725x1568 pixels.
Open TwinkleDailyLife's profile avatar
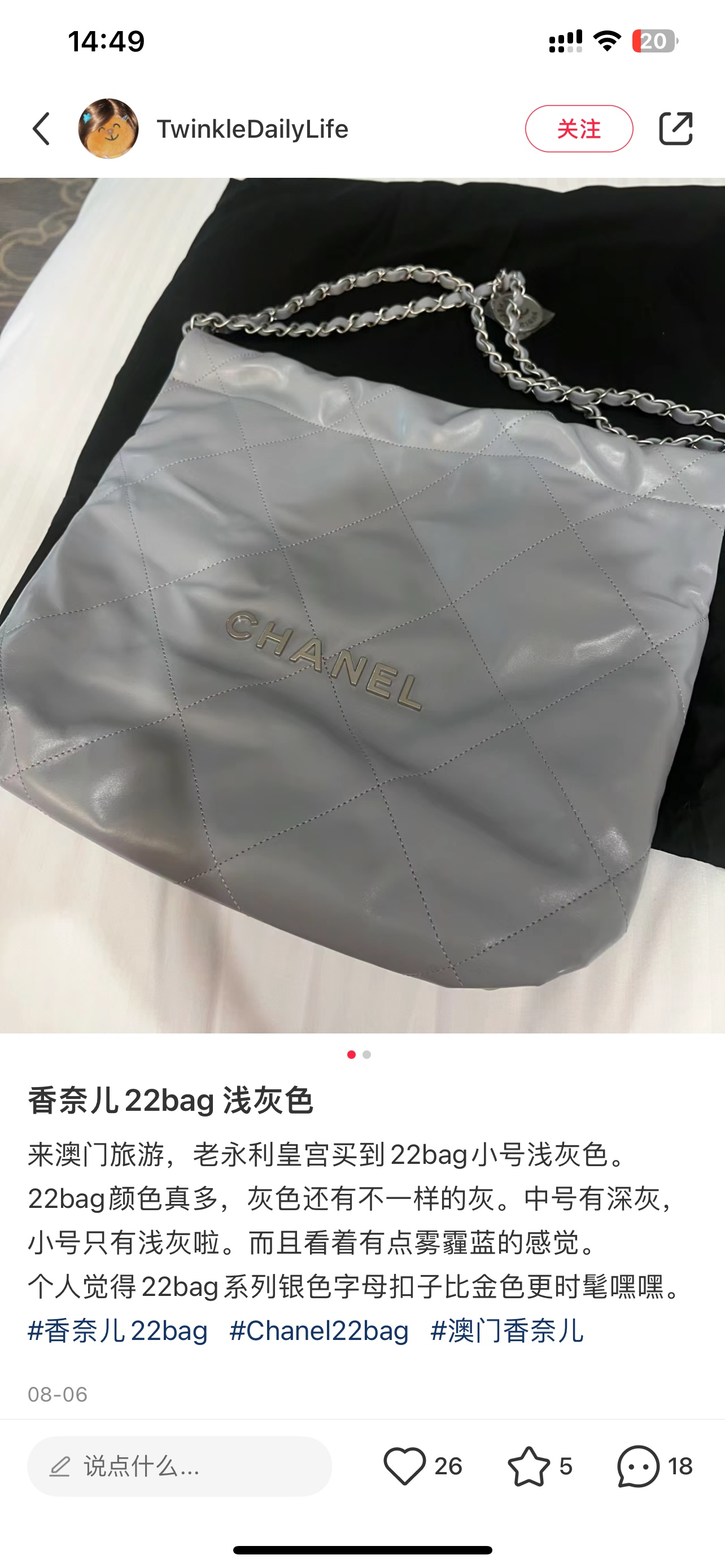pyautogui.click(x=108, y=129)
